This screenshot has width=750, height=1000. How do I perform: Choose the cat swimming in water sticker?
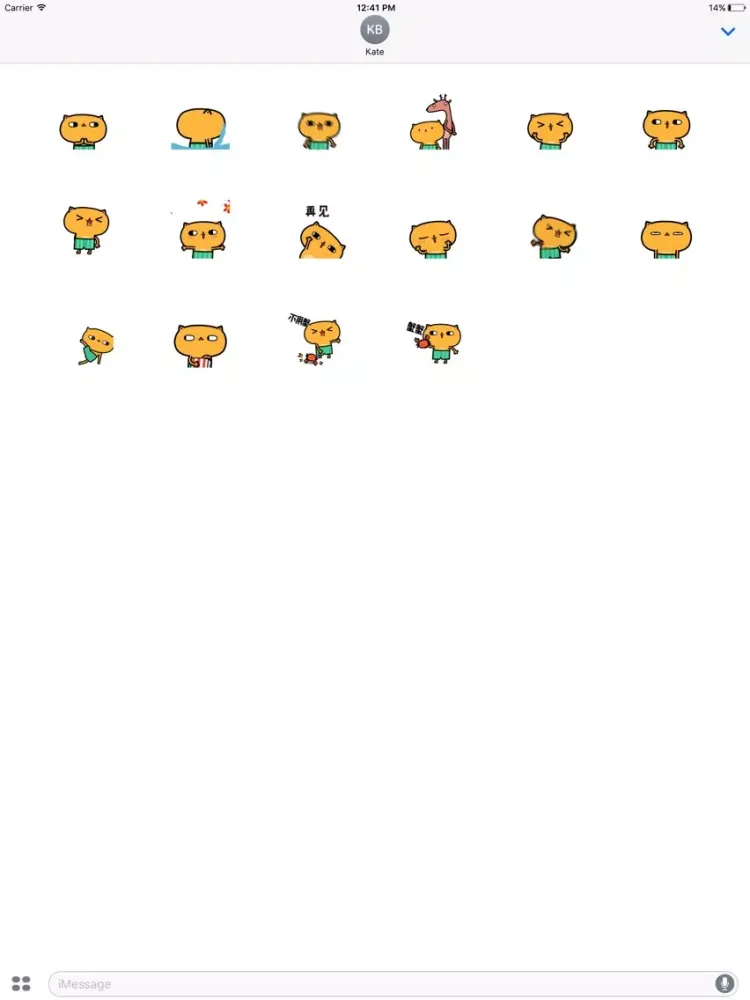[200, 125]
